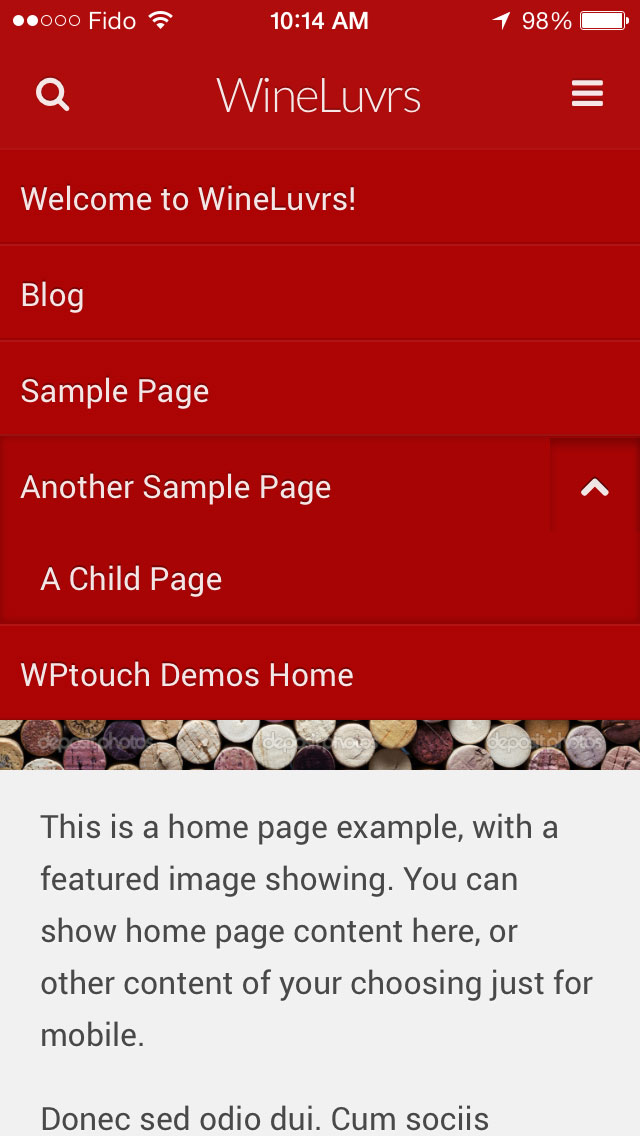Tap the WineLuvrs site title
This screenshot has width=640, height=1136.
click(x=318, y=96)
